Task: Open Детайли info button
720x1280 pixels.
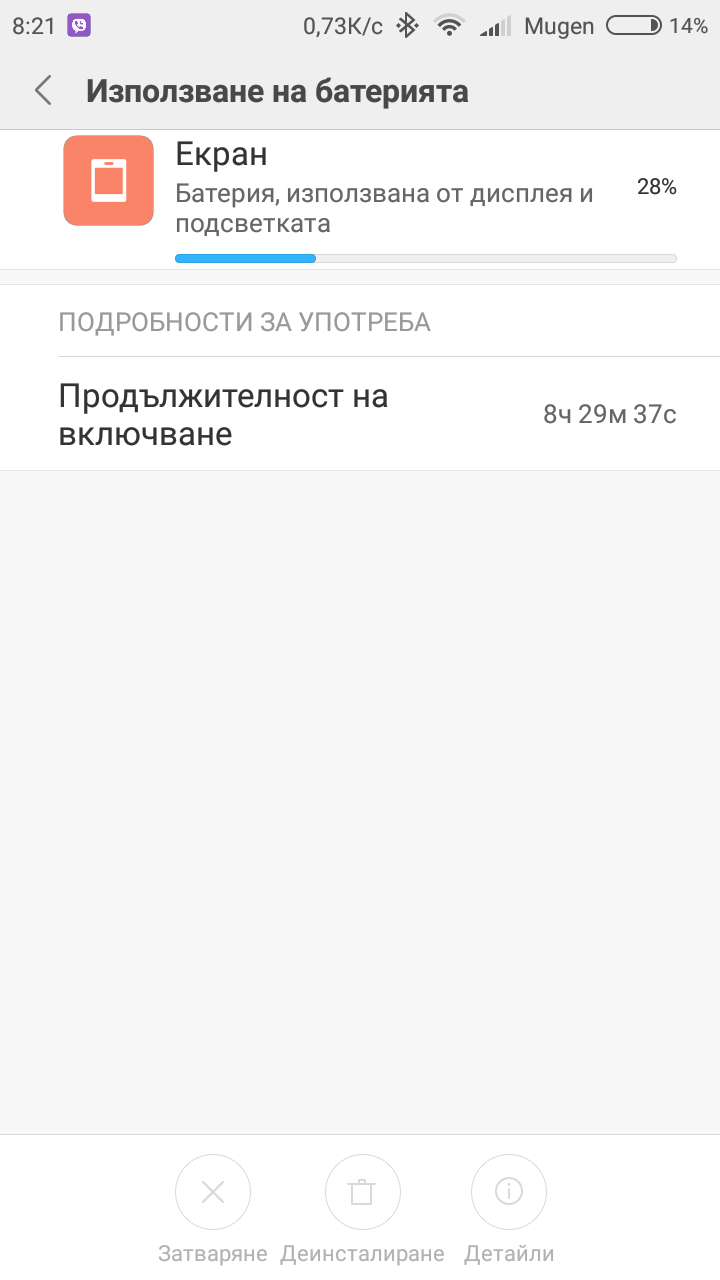Action: pyautogui.click(x=509, y=1192)
